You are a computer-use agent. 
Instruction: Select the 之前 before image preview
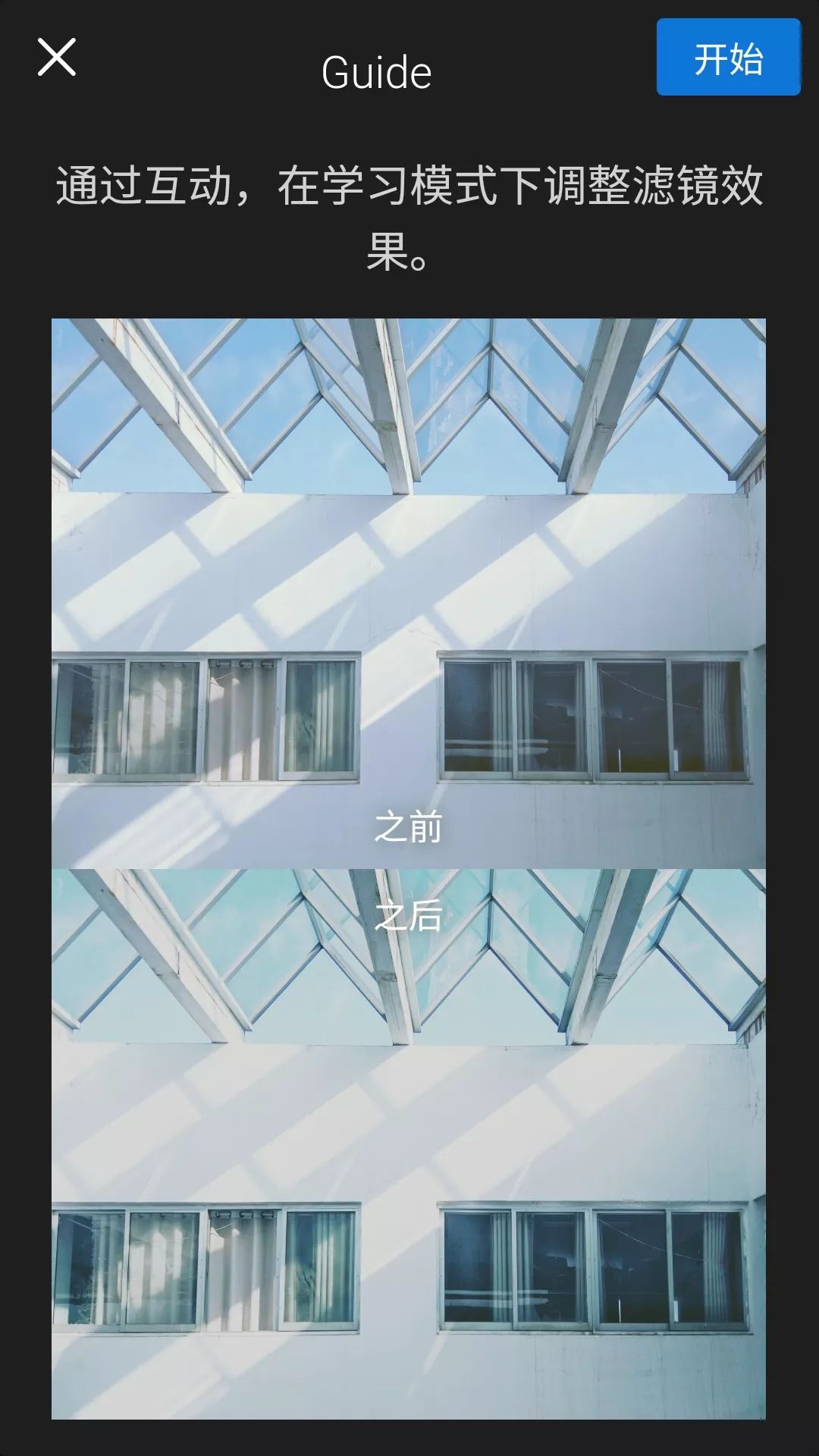click(x=409, y=591)
